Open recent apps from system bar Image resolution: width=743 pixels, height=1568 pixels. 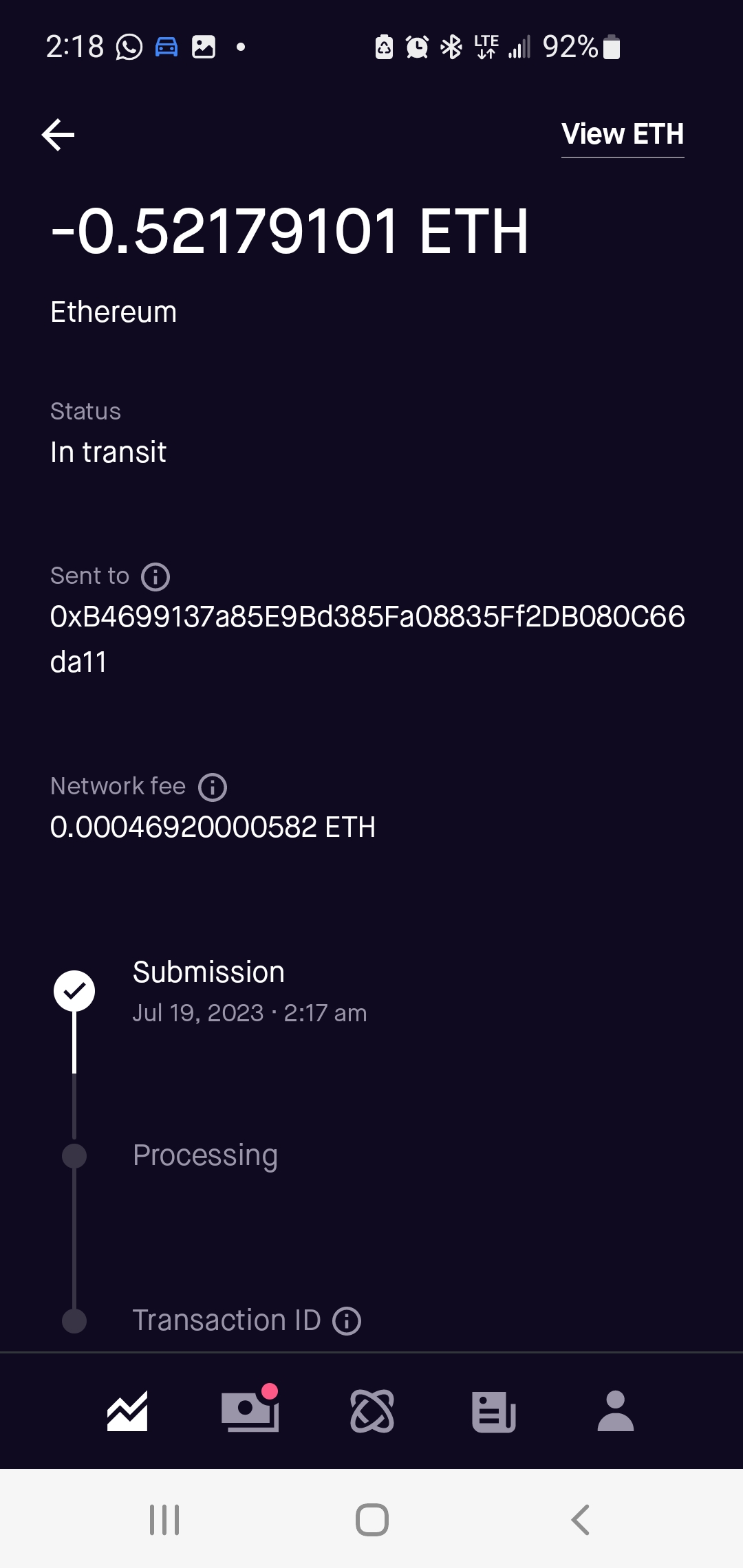point(164,1520)
